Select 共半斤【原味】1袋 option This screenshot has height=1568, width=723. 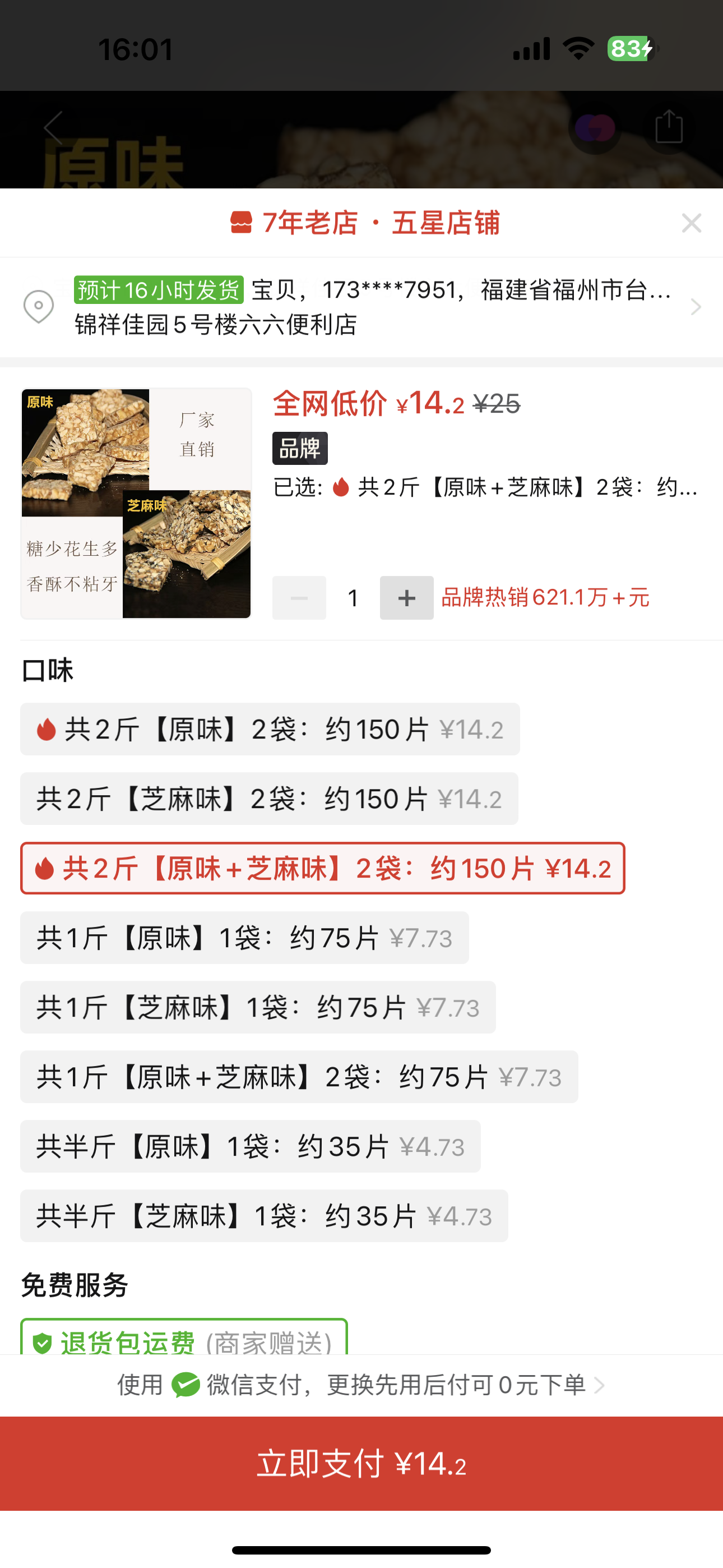[x=250, y=1146]
